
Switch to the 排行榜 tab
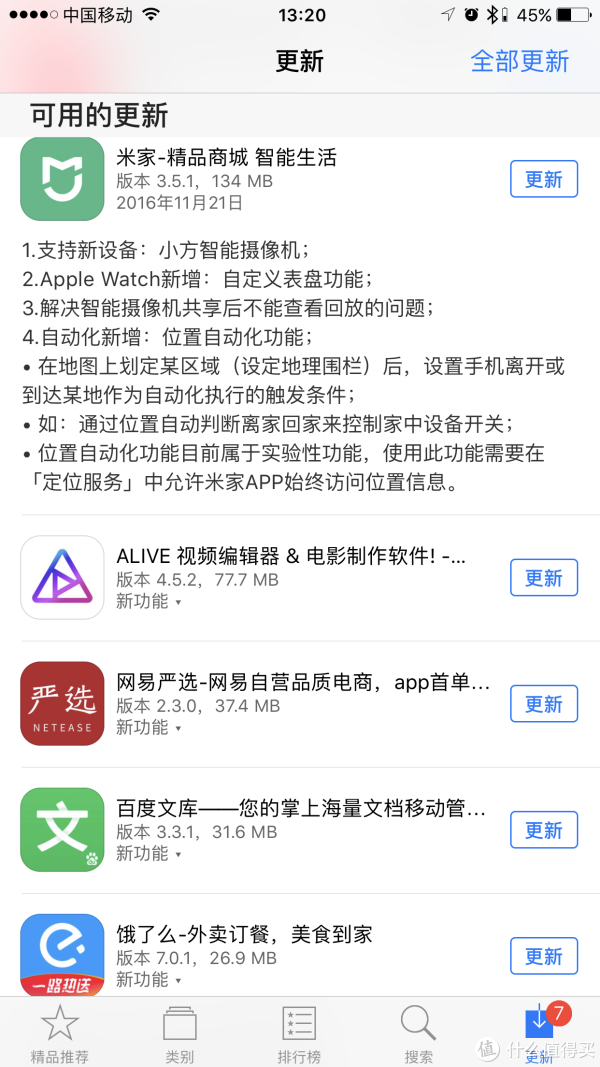pos(299,1033)
